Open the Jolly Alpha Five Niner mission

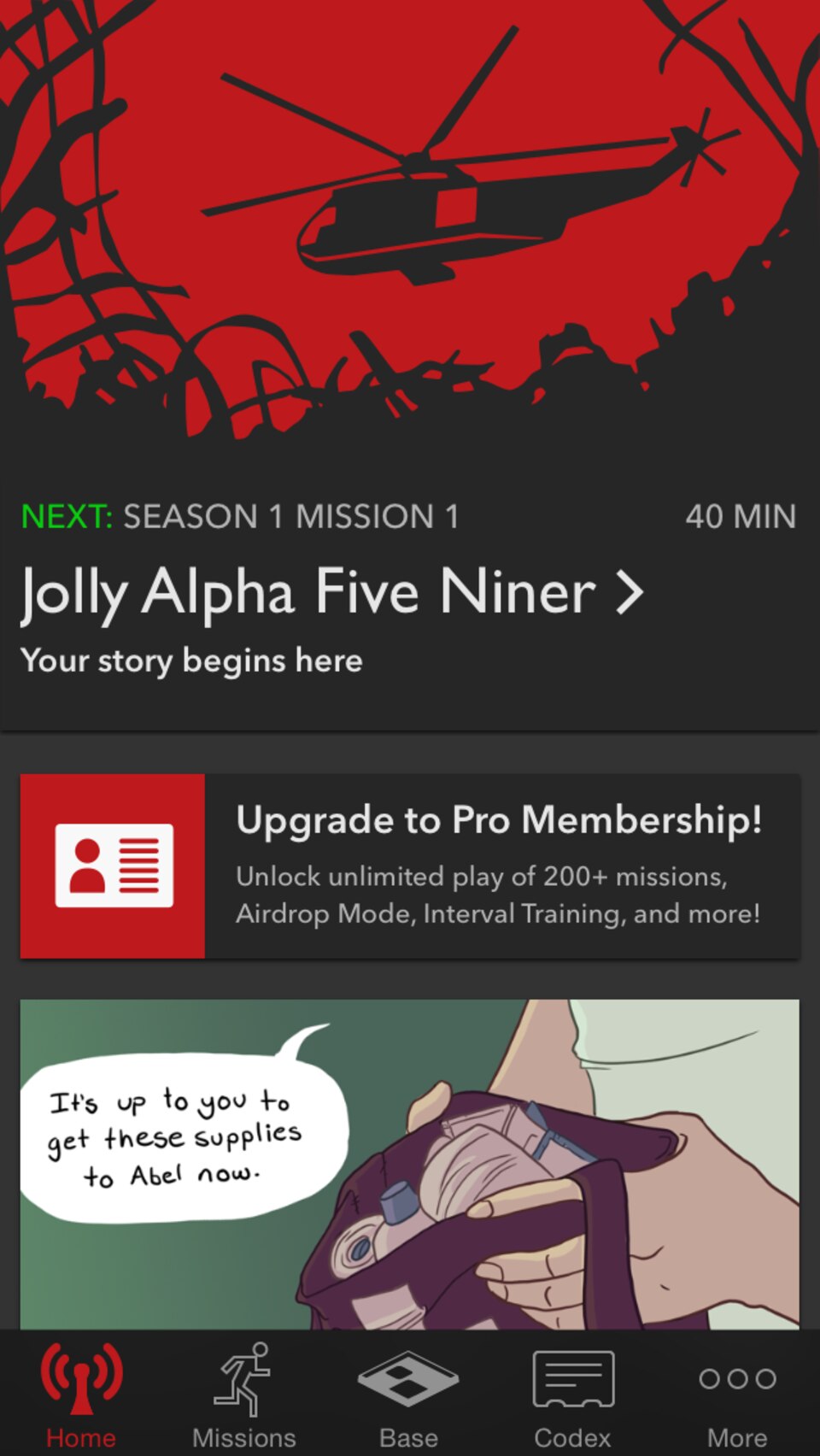pos(333,592)
